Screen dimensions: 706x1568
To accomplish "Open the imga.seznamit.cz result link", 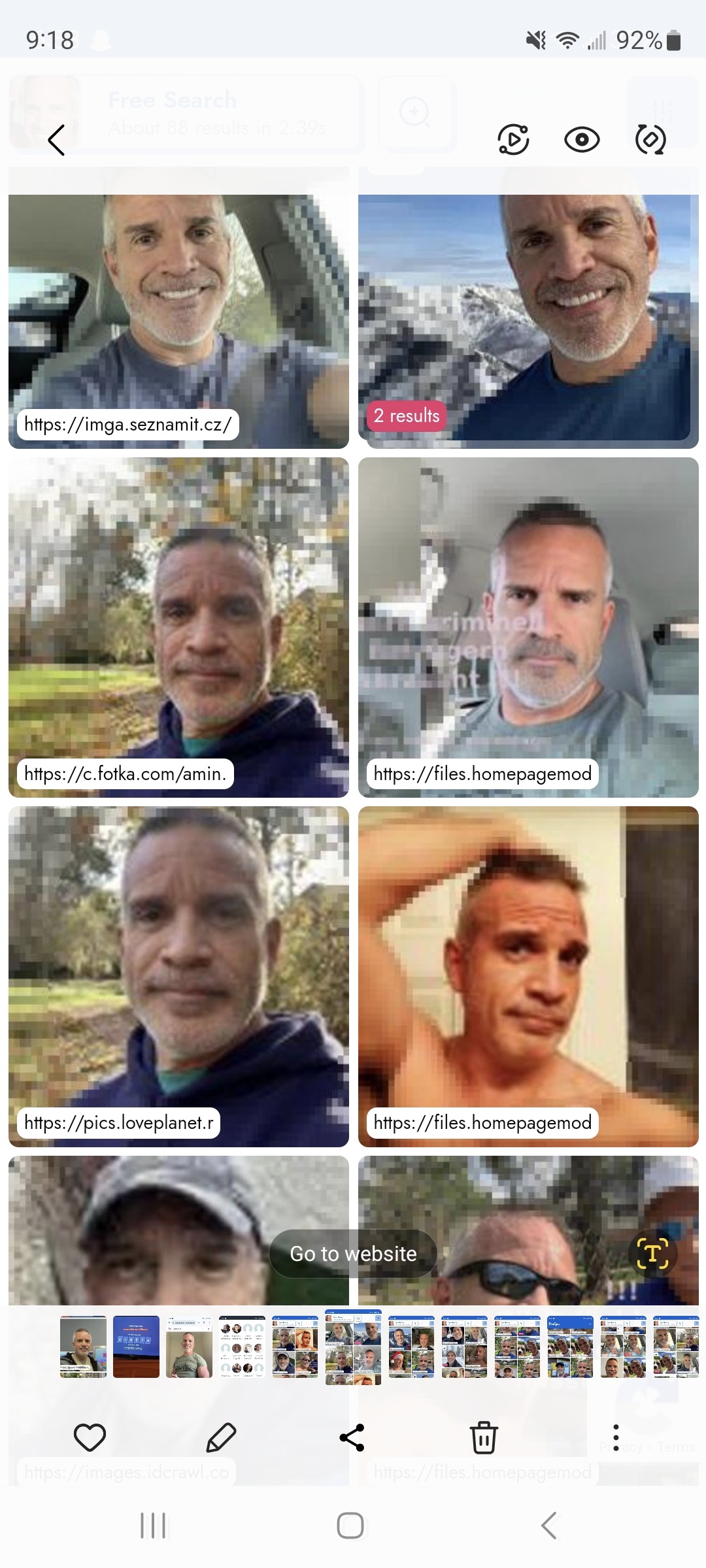I will (128, 423).
